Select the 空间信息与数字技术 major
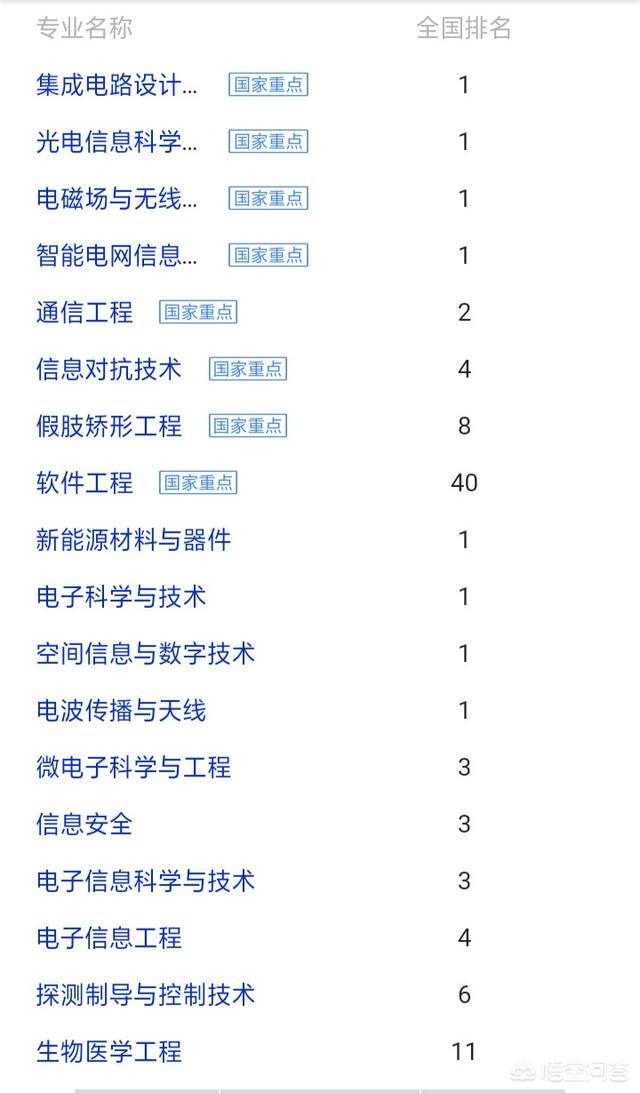Screen dimensions: 640x1093 point(146,653)
